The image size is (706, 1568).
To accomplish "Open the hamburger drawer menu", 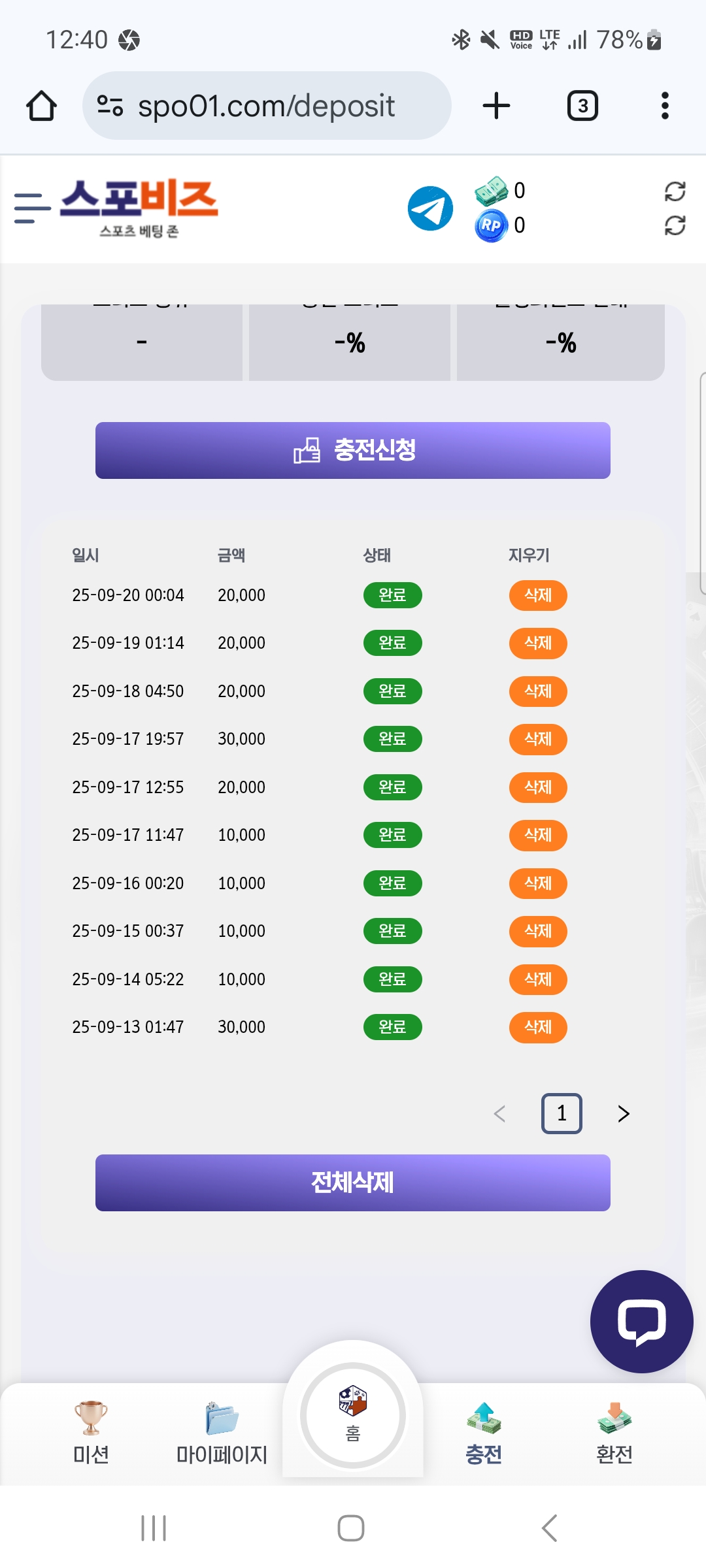I will (x=32, y=208).
